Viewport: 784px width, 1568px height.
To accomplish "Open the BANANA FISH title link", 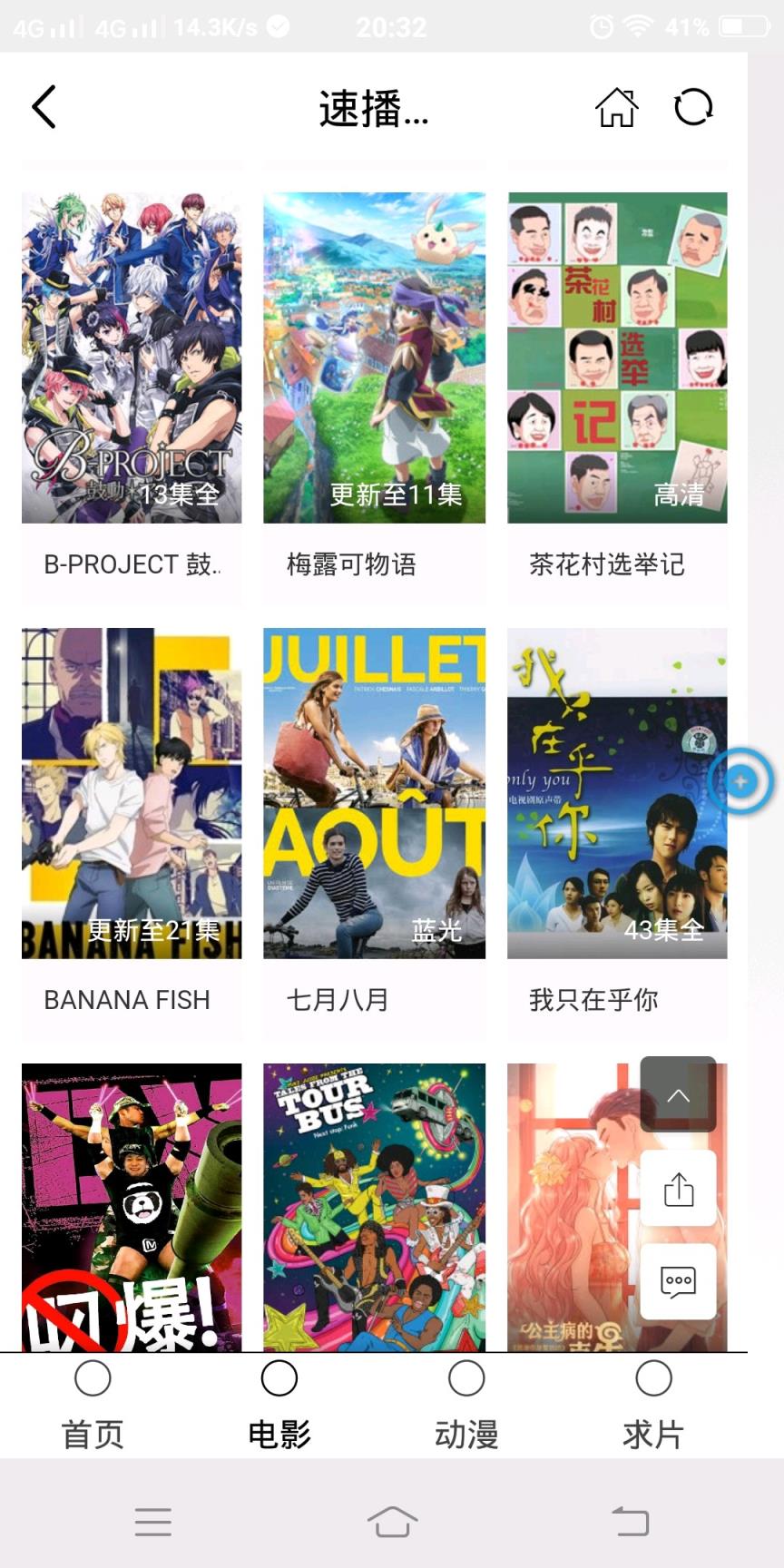I will (x=126, y=999).
